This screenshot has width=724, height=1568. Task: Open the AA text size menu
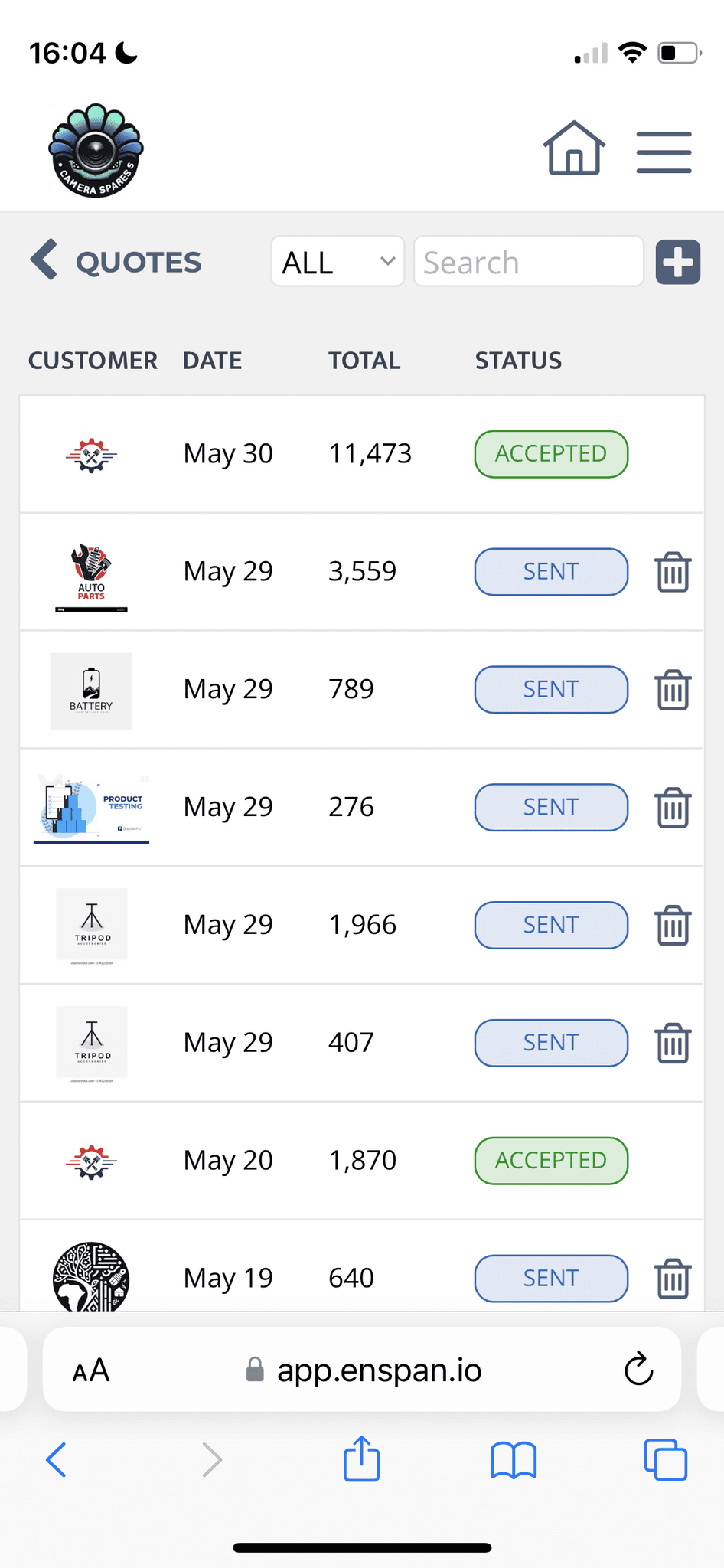click(x=90, y=1370)
